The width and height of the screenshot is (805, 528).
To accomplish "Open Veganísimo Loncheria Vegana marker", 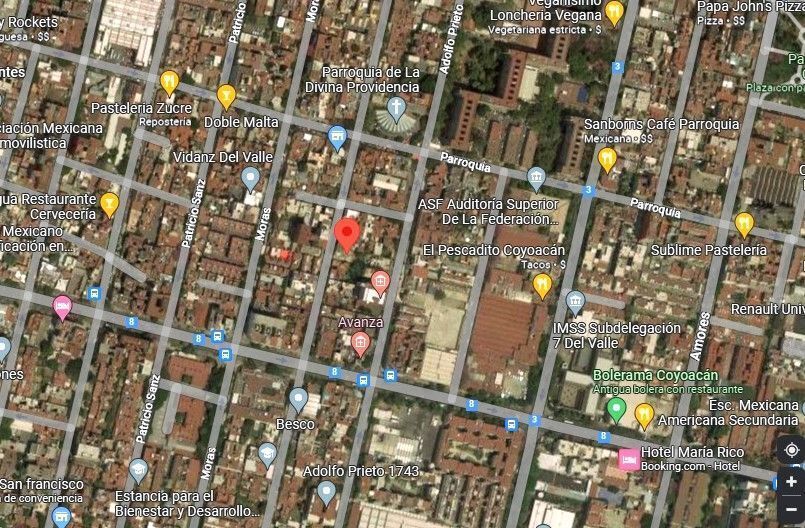I will coord(614,13).
